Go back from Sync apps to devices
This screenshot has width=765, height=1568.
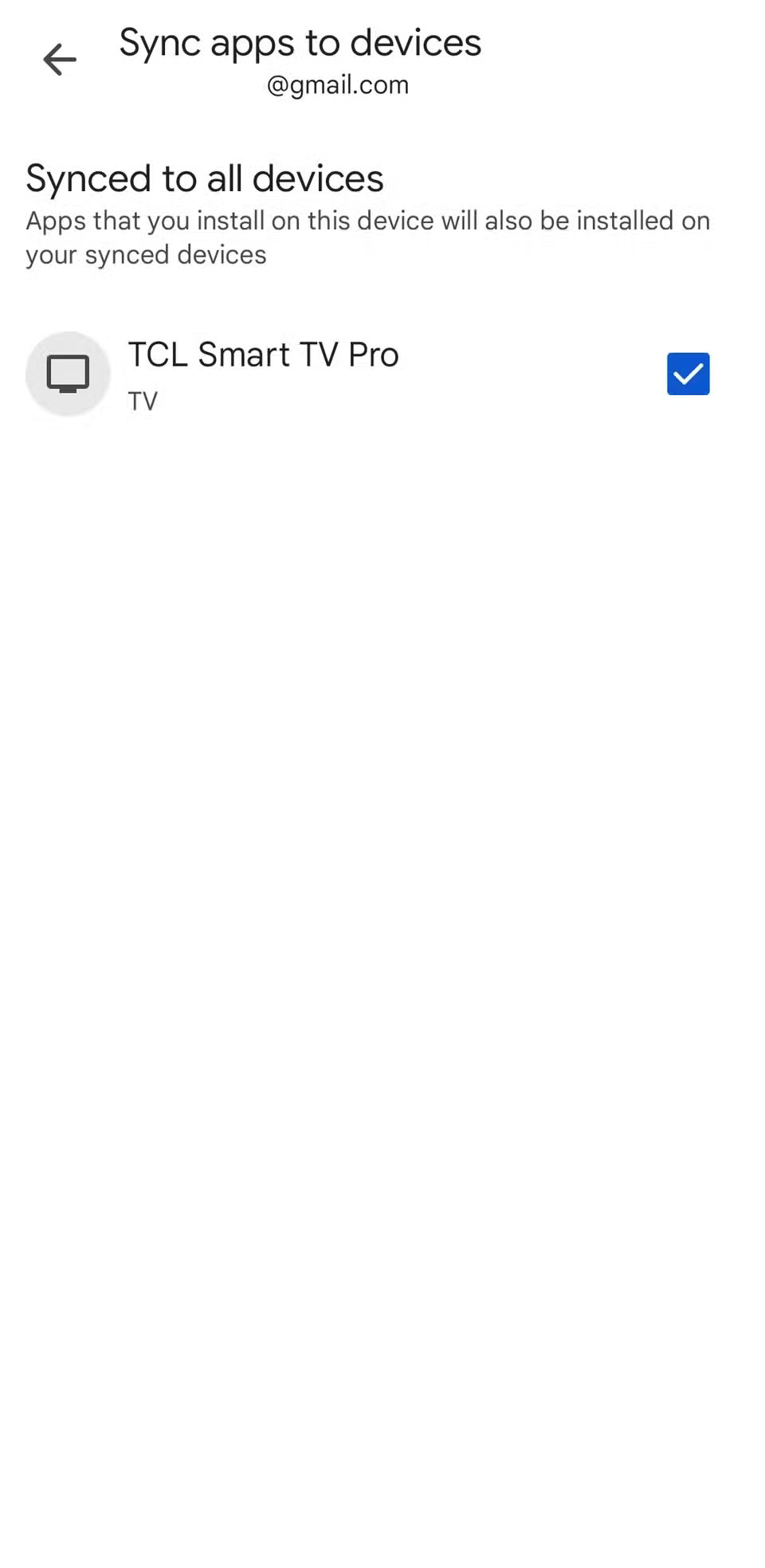point(60,60)
